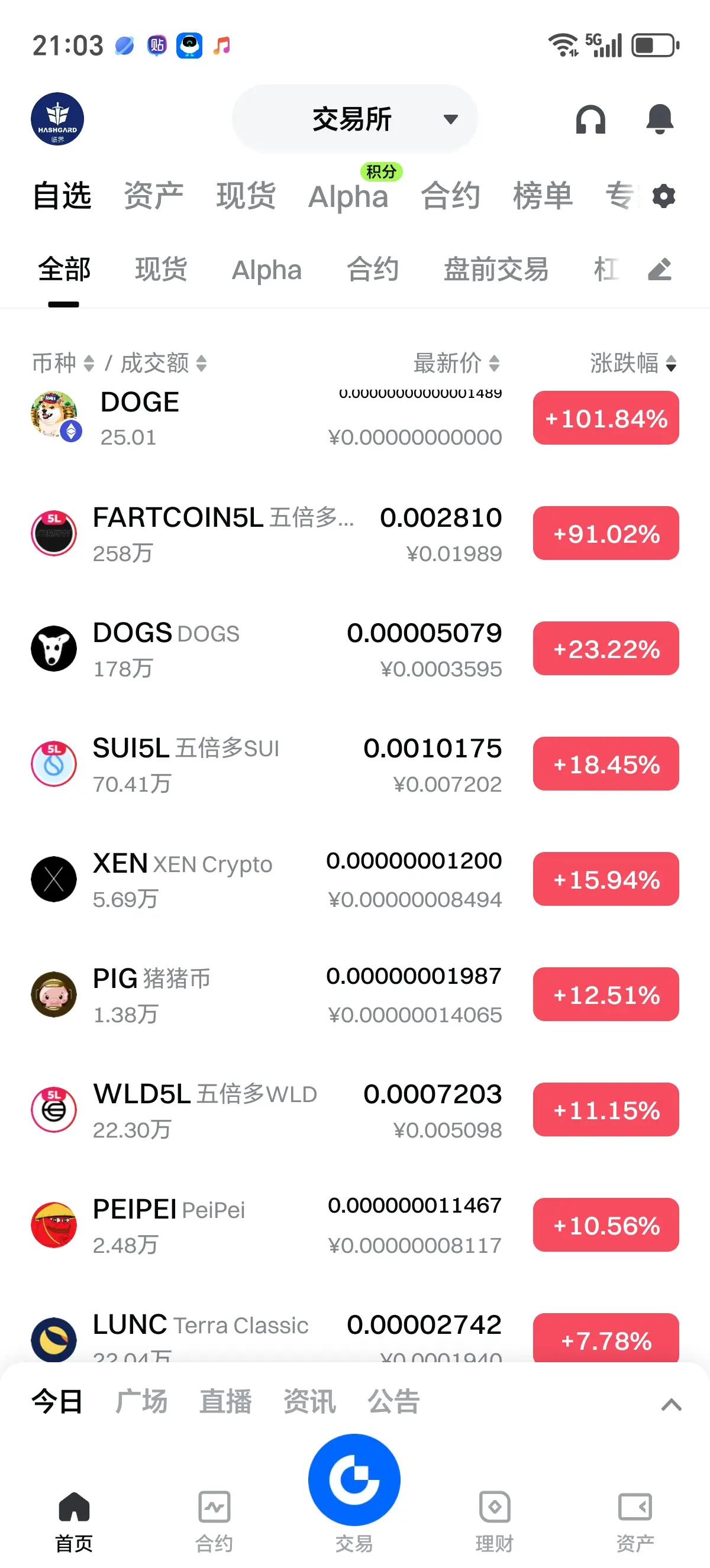
Task: Sort the list by 涨跌幅
Action: tap(632, 364)
